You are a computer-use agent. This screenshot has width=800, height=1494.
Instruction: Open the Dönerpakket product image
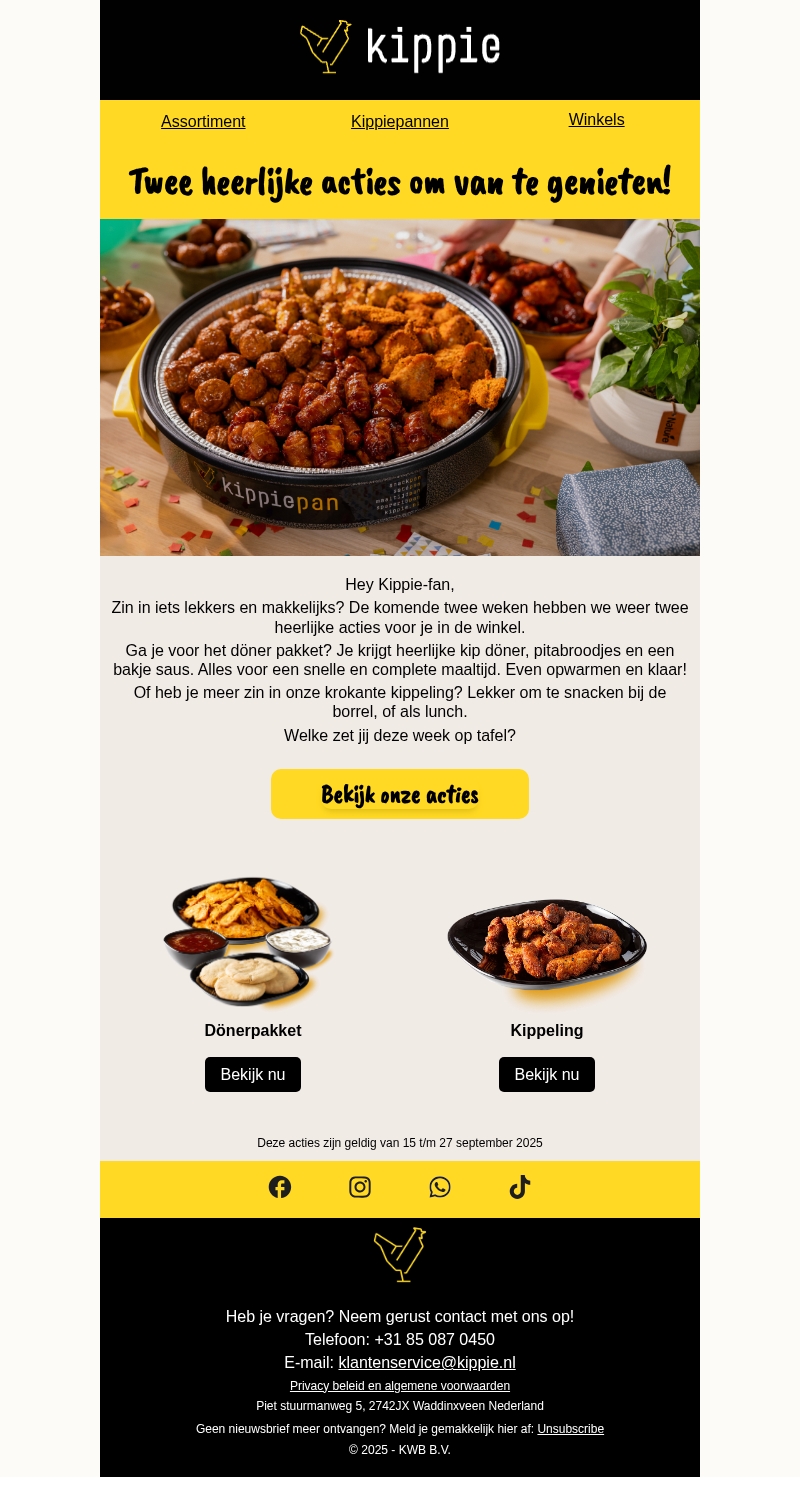(x=248, y=942)
